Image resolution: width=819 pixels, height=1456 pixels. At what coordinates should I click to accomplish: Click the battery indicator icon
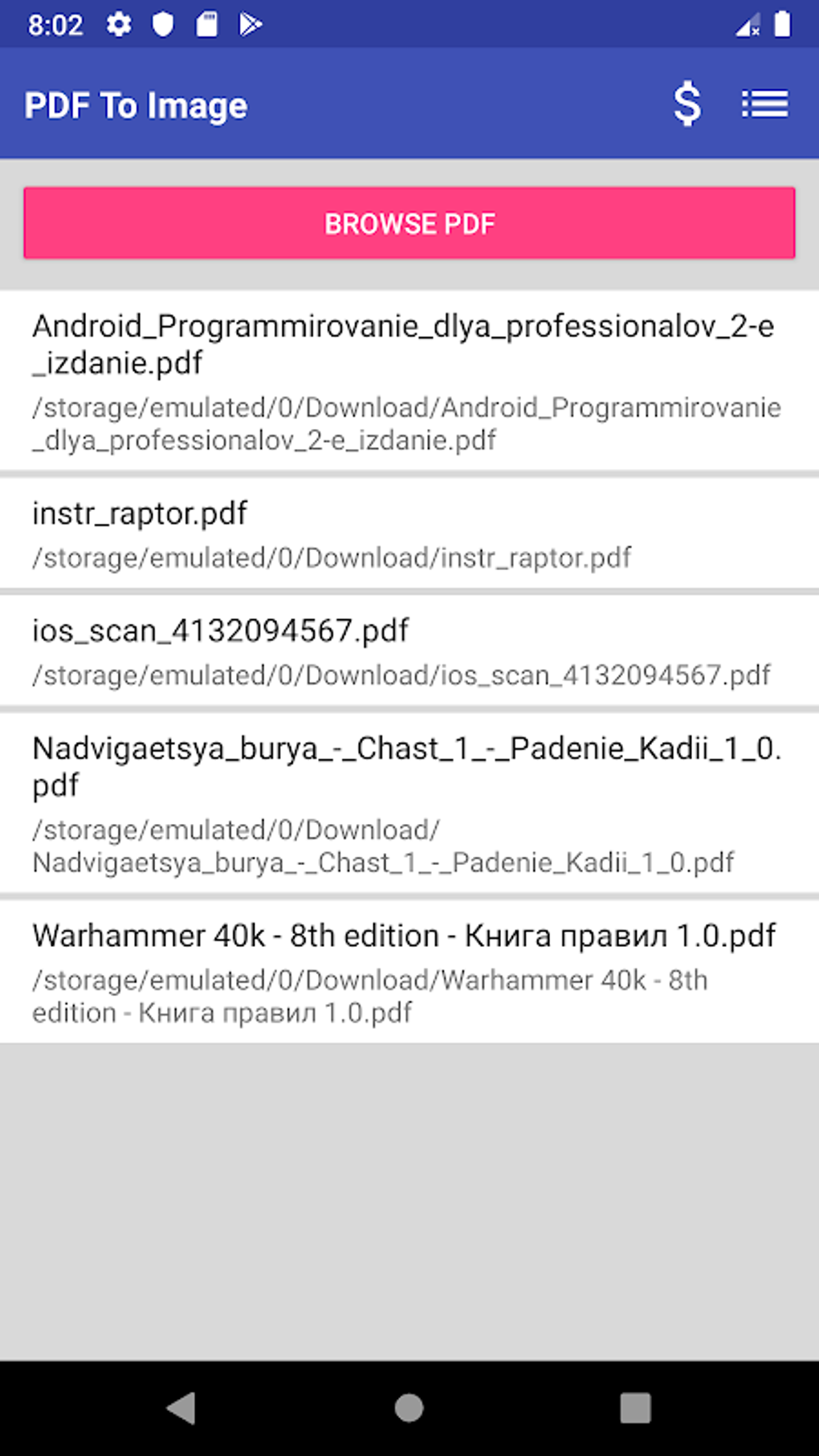[x=783, y=24]
